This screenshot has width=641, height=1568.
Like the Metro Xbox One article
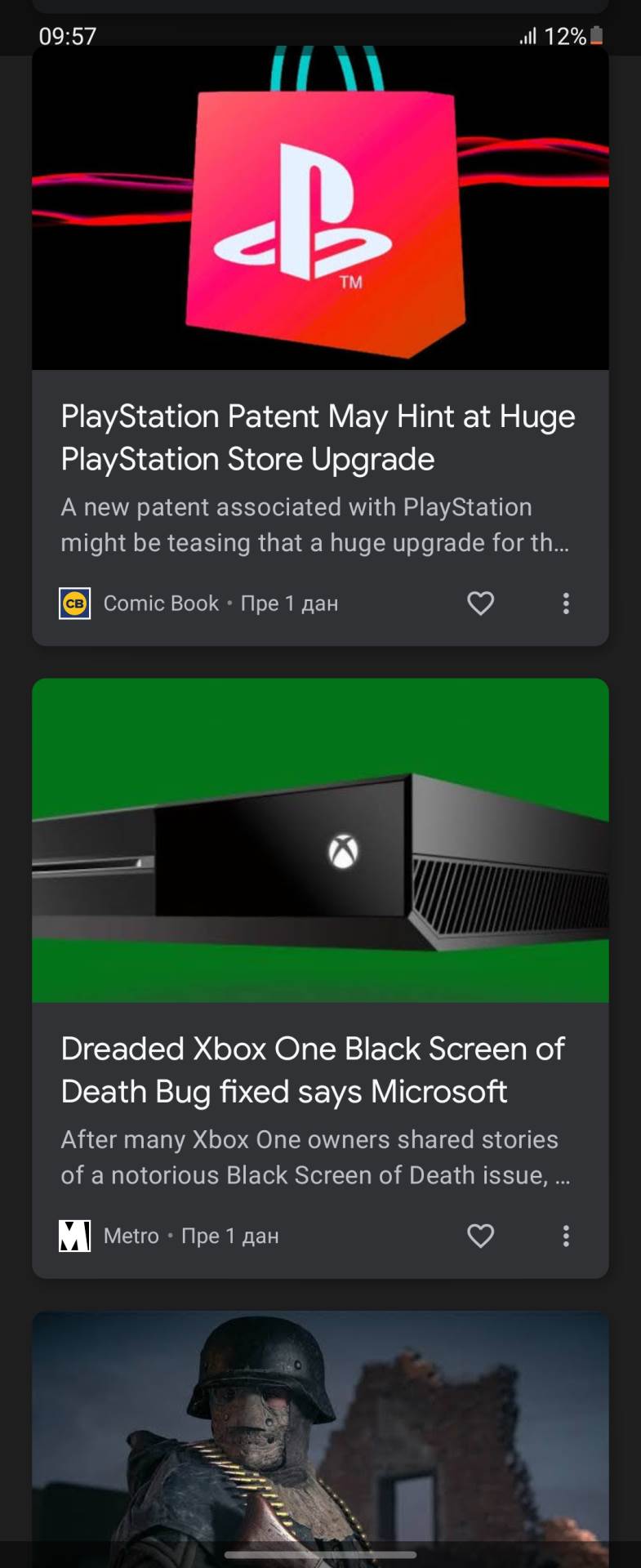pos(480,1236)
